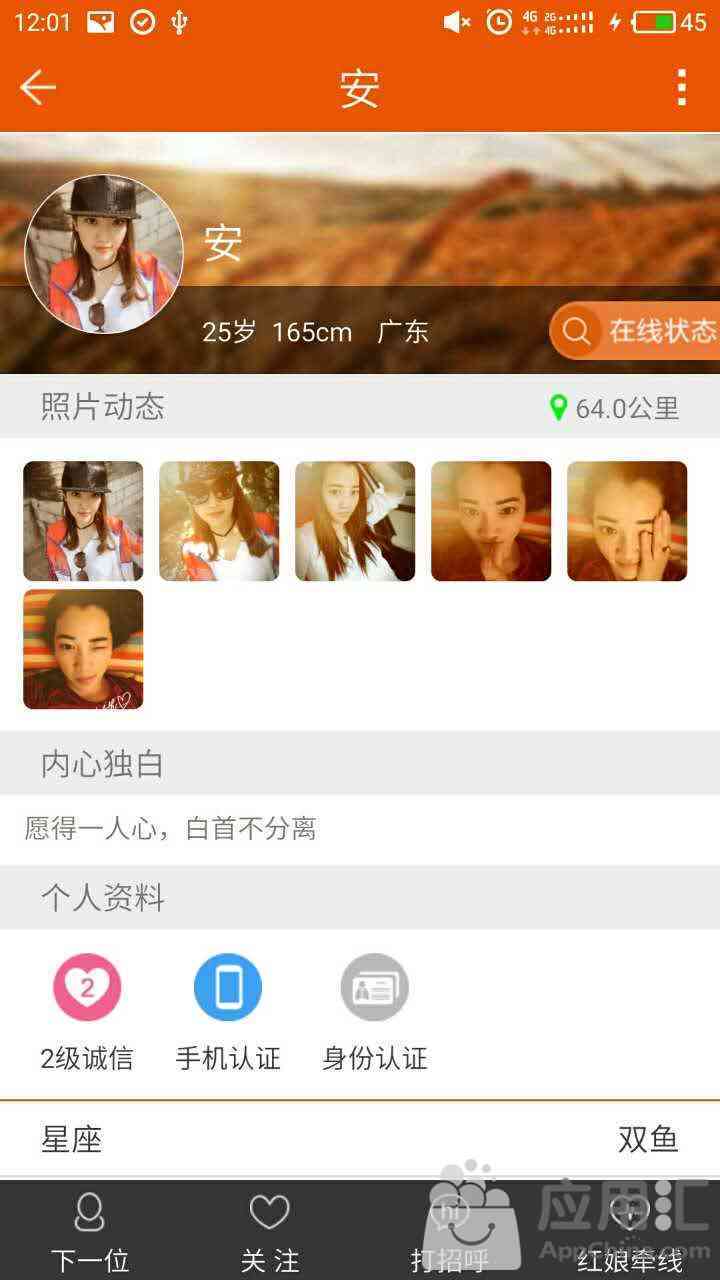The height and width of the screenshot is (1280, 720).
Task: View the fourth close-up face photo
Action: [491, 521]
